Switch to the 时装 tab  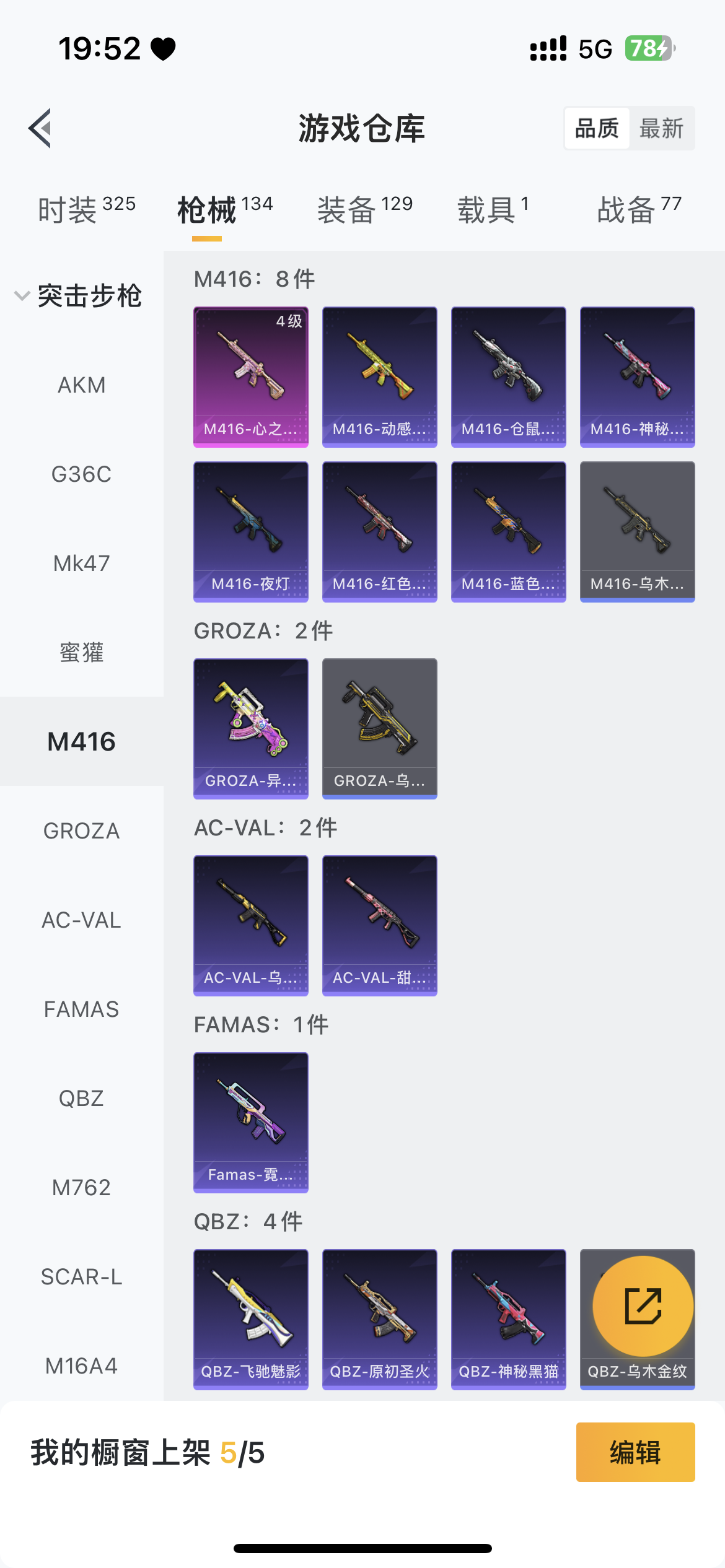[86, 209]
